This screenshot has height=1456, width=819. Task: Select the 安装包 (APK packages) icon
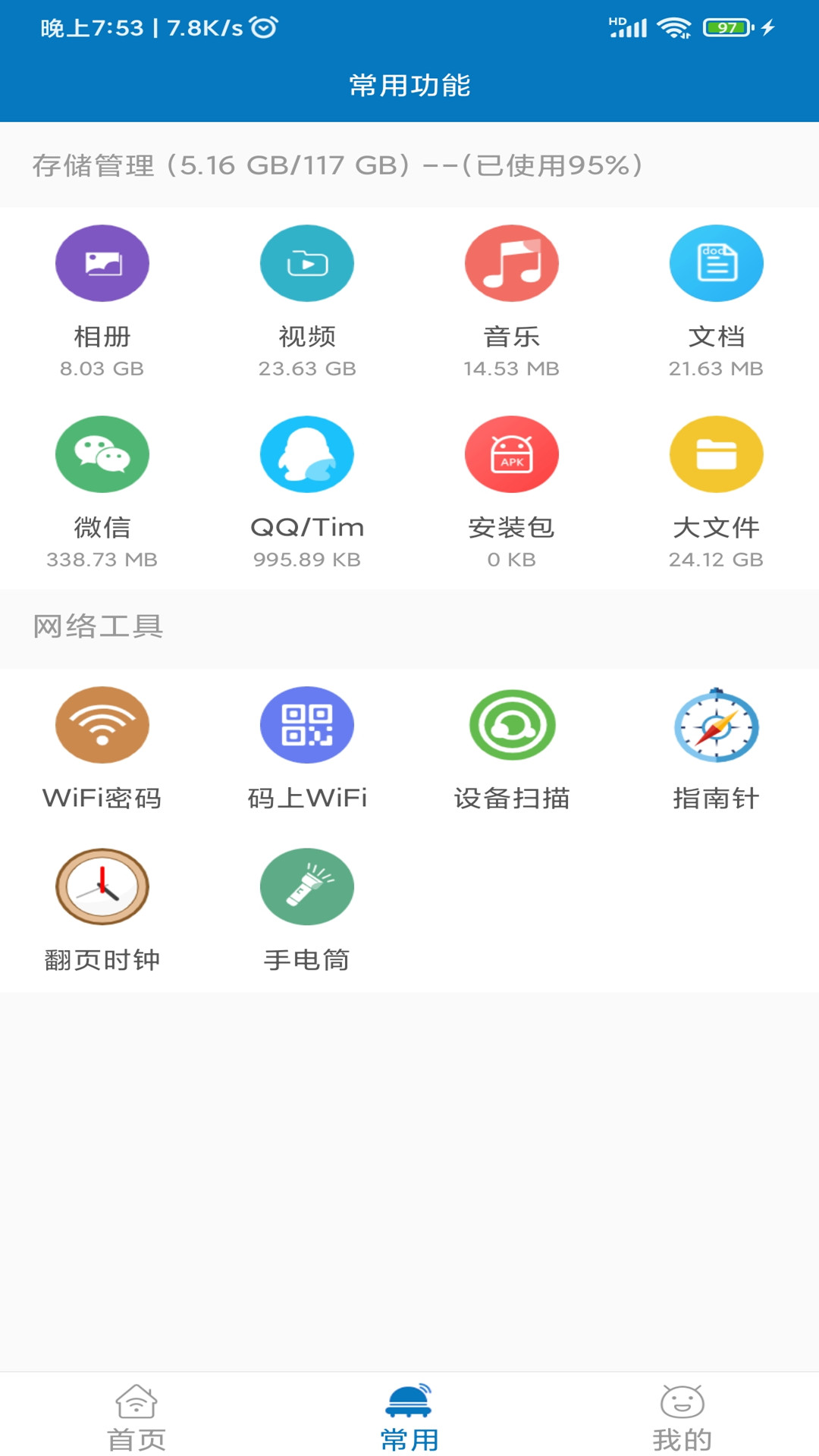(x=512, y=454)
